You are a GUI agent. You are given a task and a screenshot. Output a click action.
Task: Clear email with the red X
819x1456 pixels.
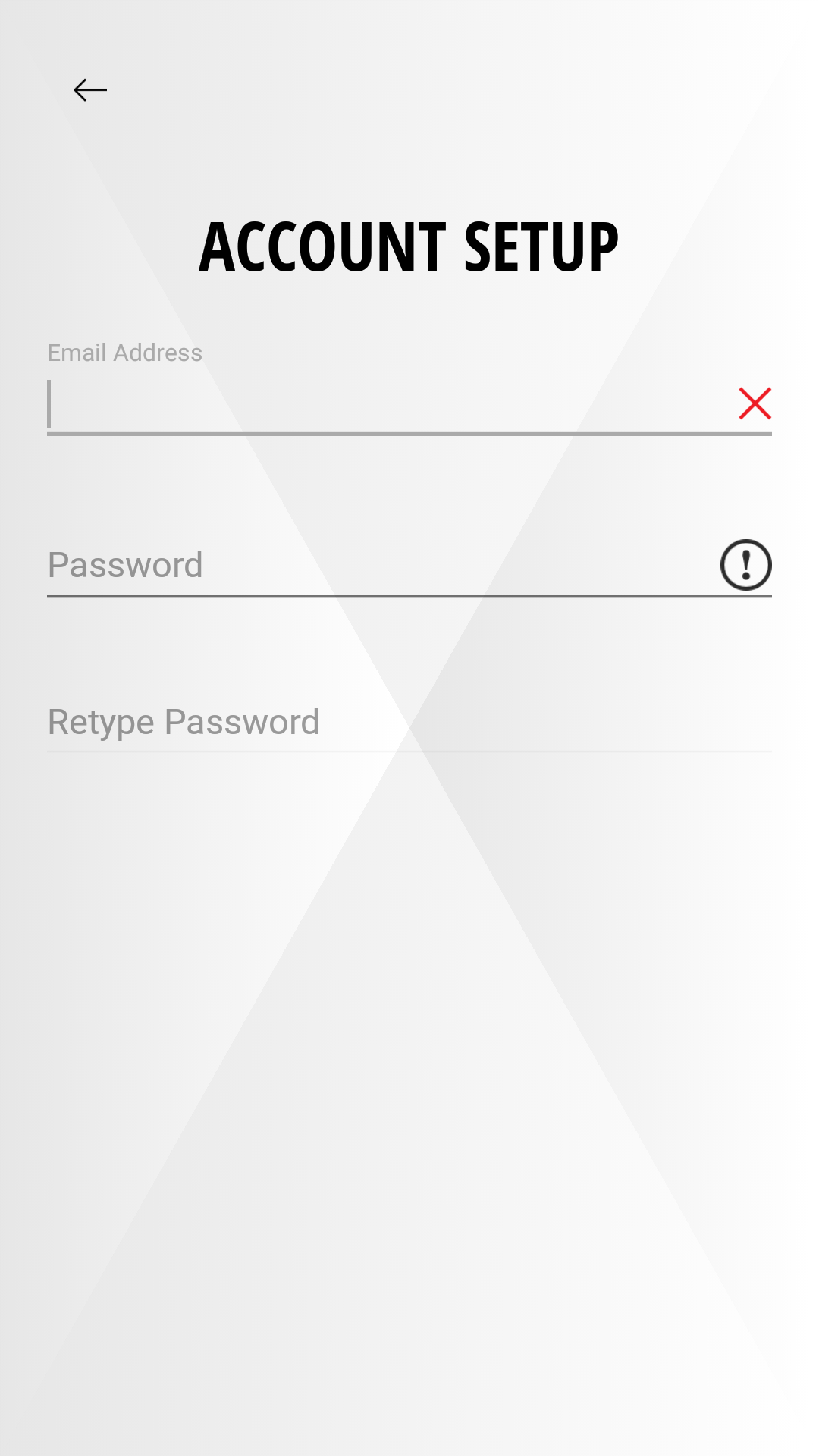point(755,403)
